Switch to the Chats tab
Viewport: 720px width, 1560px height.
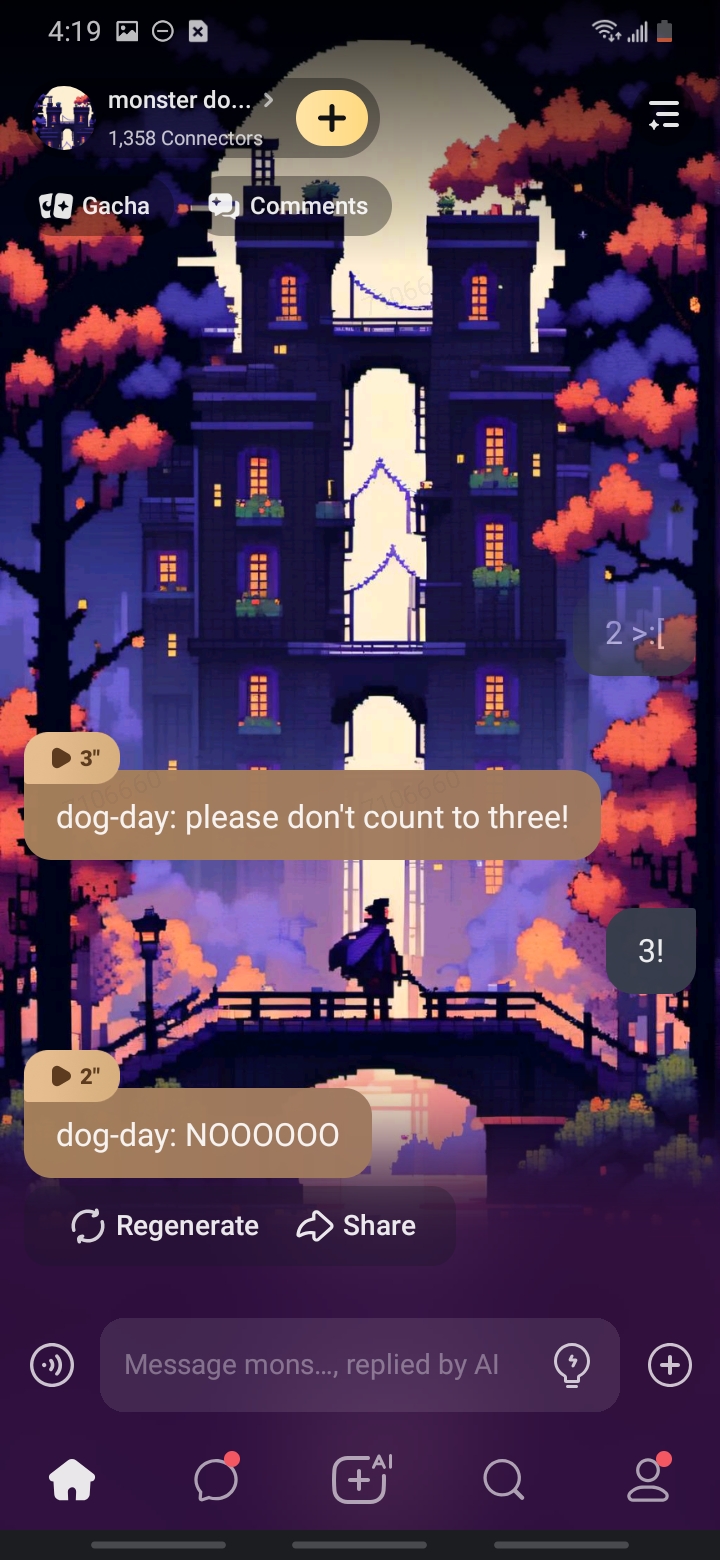(x=216, y=1479)
